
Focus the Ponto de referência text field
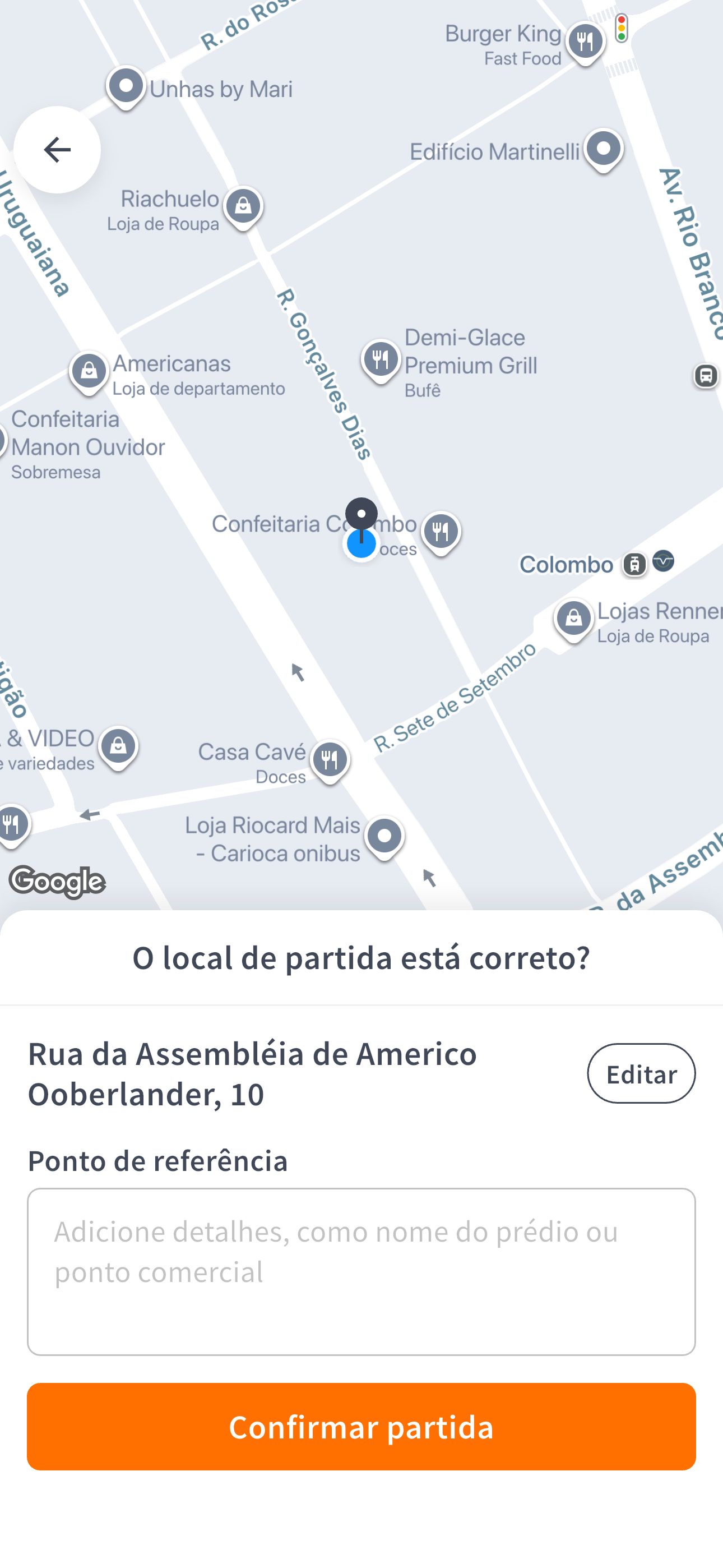click(361, 1271)
